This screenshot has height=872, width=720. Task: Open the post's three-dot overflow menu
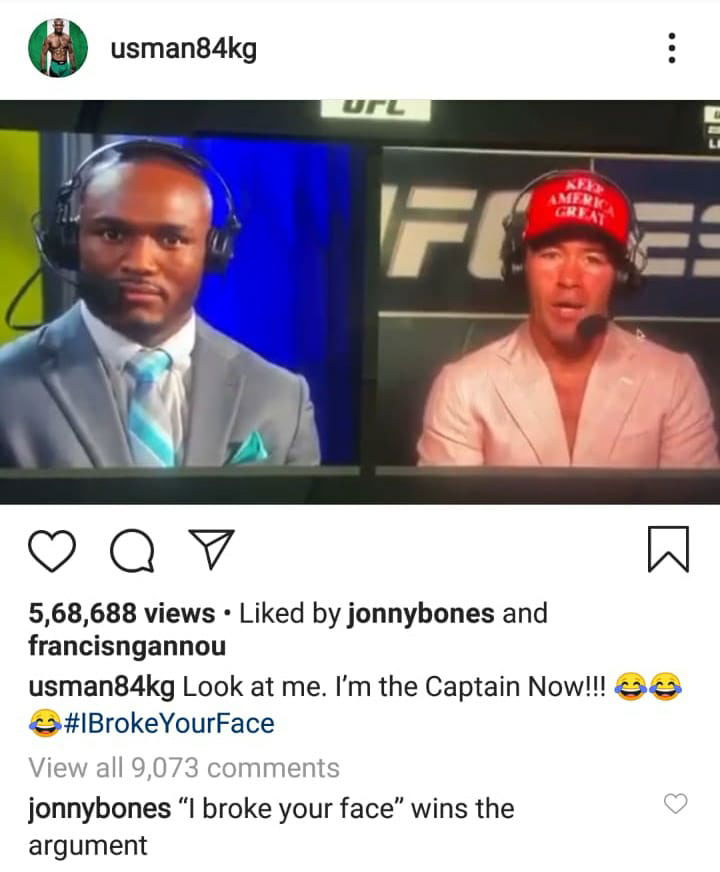672,48
